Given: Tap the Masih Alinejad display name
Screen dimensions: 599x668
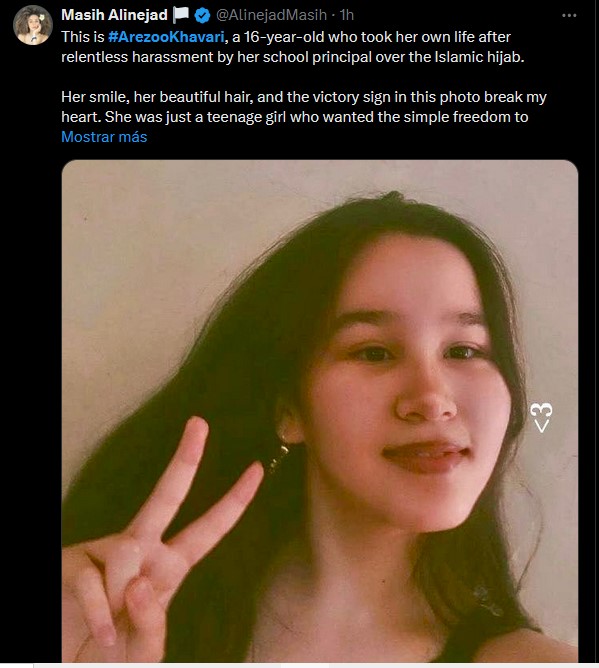Looking at the screenshot, I should coord(114,15).
